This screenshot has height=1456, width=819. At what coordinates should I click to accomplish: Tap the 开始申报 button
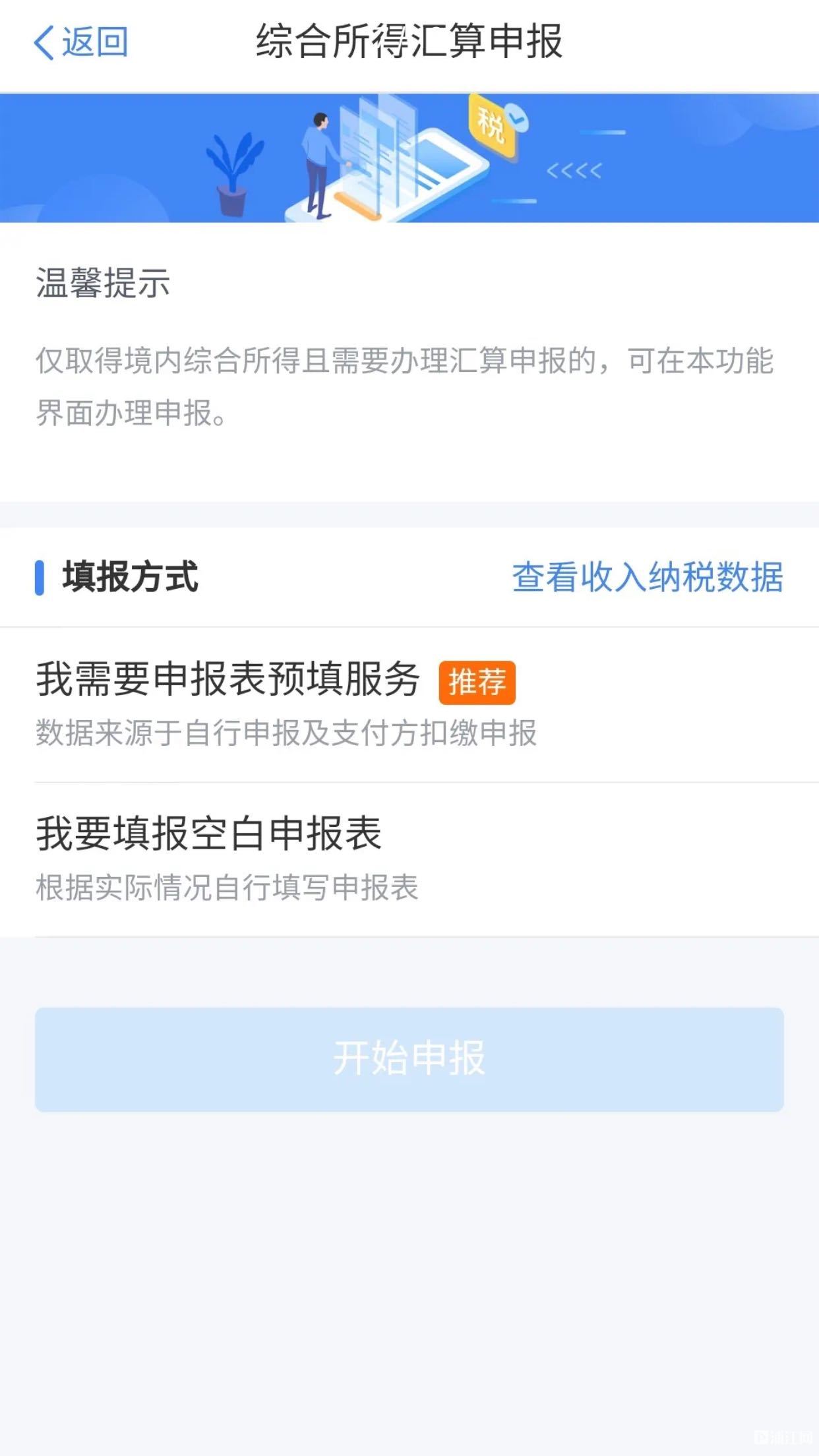coord(409,1059)
